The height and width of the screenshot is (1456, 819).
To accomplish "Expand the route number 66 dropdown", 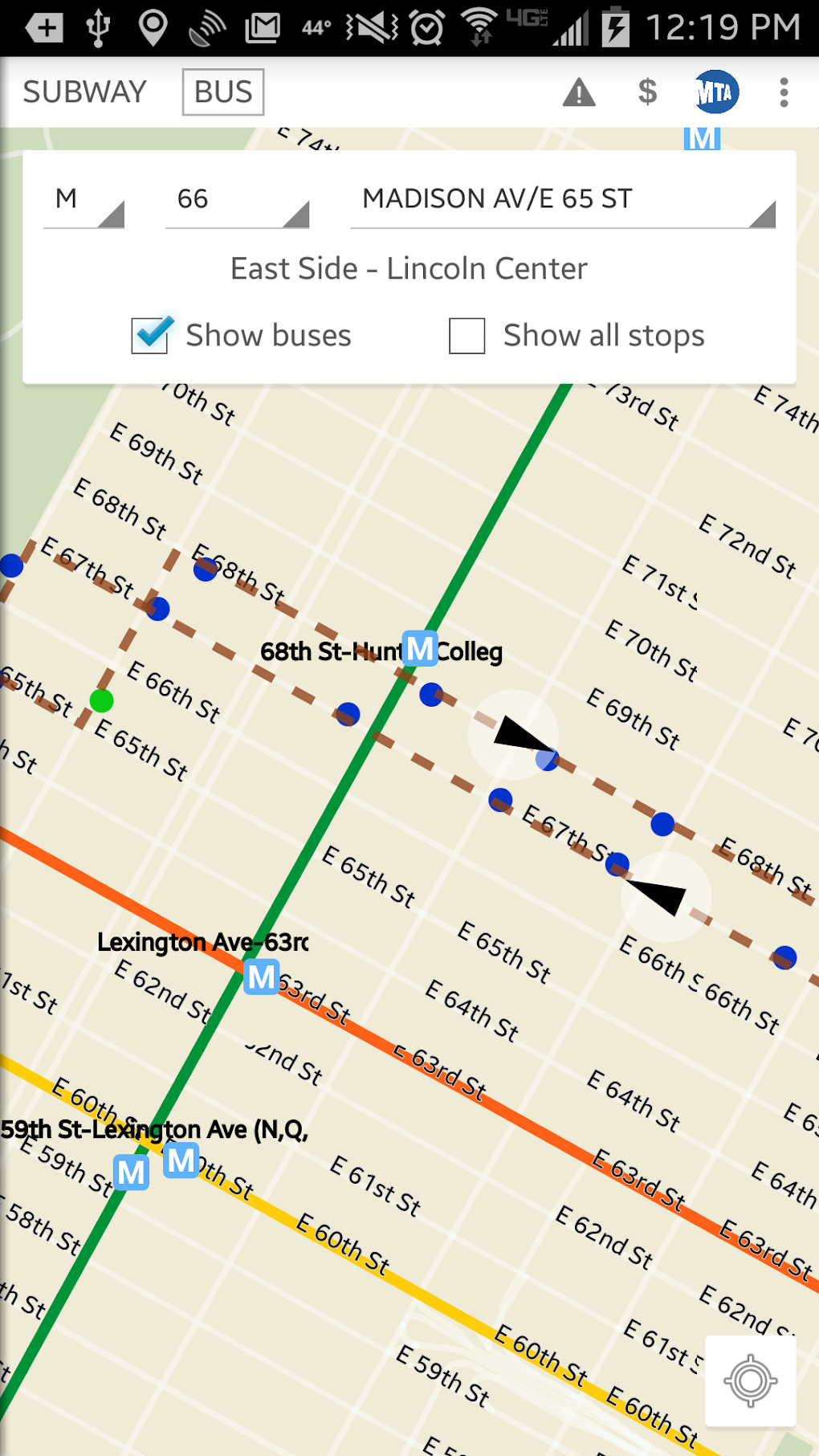I will pyautogui.click(x=235, y=200).
